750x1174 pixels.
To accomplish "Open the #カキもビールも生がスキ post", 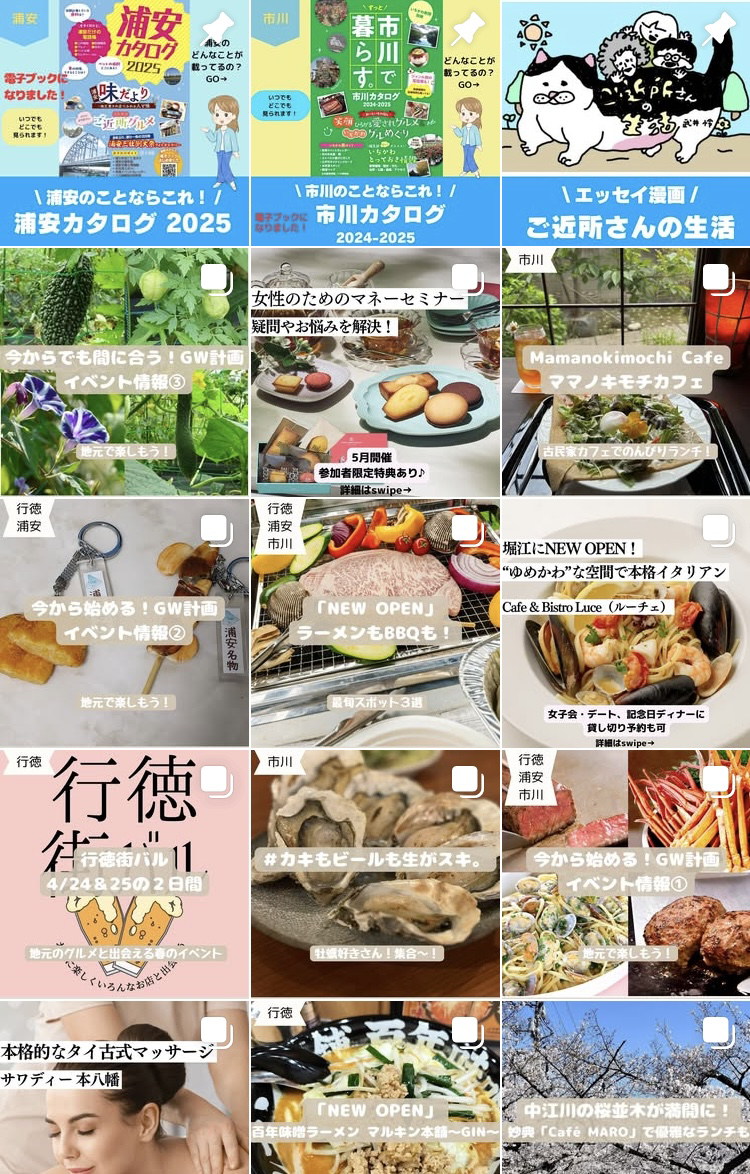I will click(x=374, y=873).
